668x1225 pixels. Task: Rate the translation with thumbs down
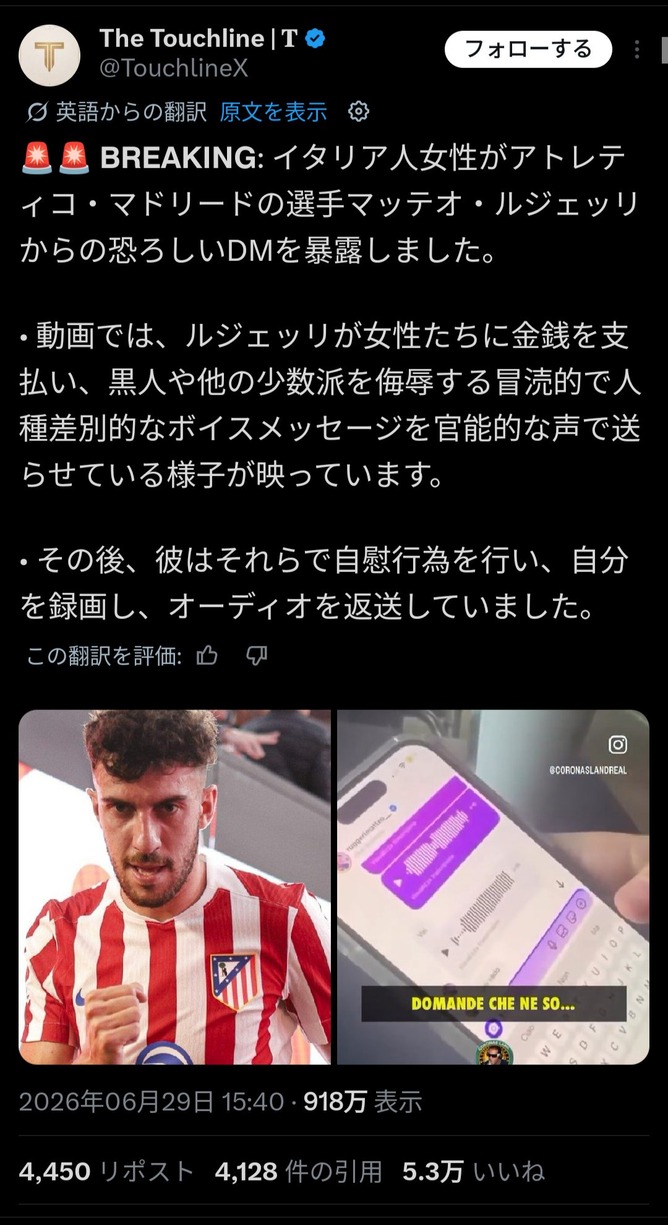257,656
